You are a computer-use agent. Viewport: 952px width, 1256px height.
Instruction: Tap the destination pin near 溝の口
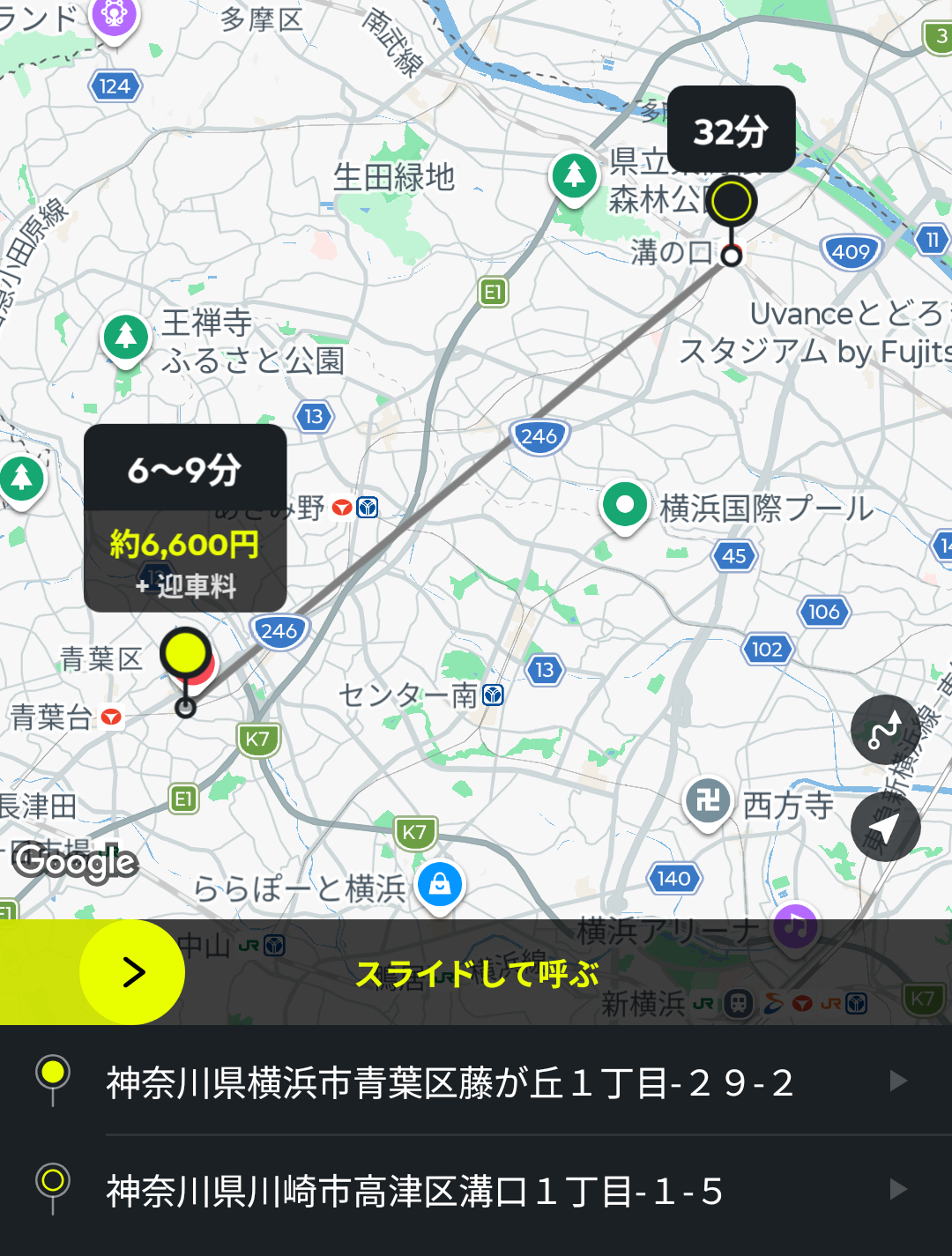tap(732, 202)
